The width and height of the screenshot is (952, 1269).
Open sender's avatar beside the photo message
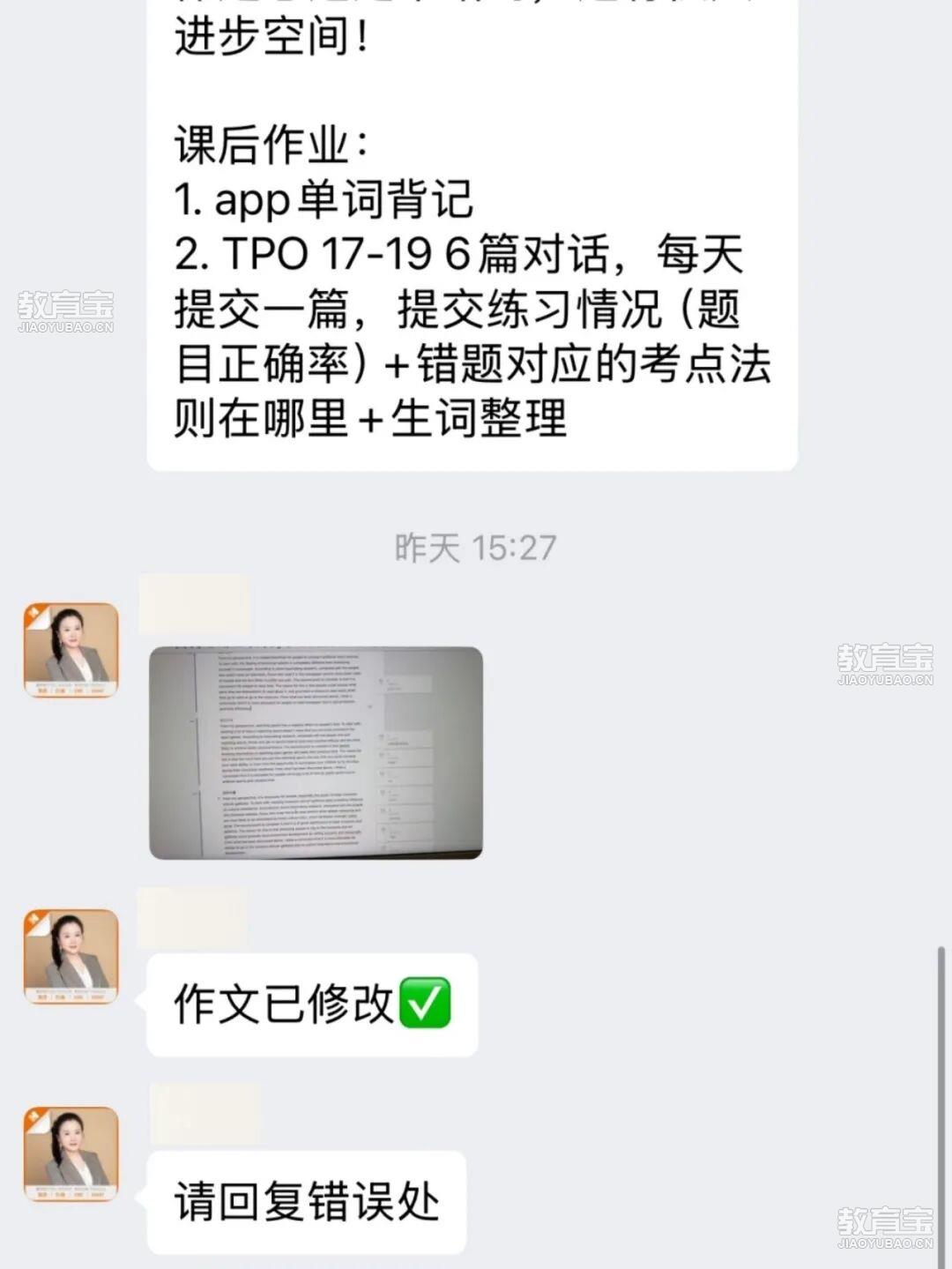71,650
